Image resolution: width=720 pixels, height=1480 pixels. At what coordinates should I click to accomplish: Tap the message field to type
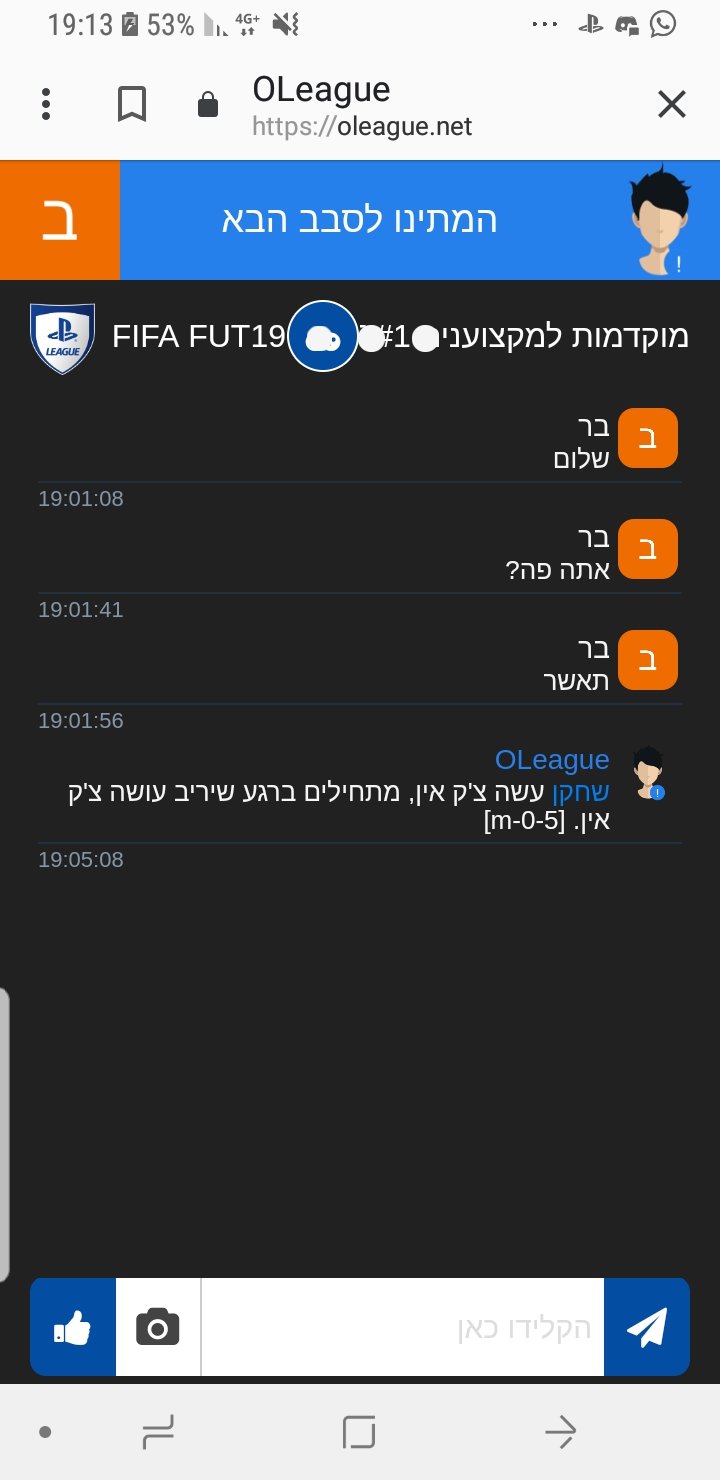tap(403, 1327)
